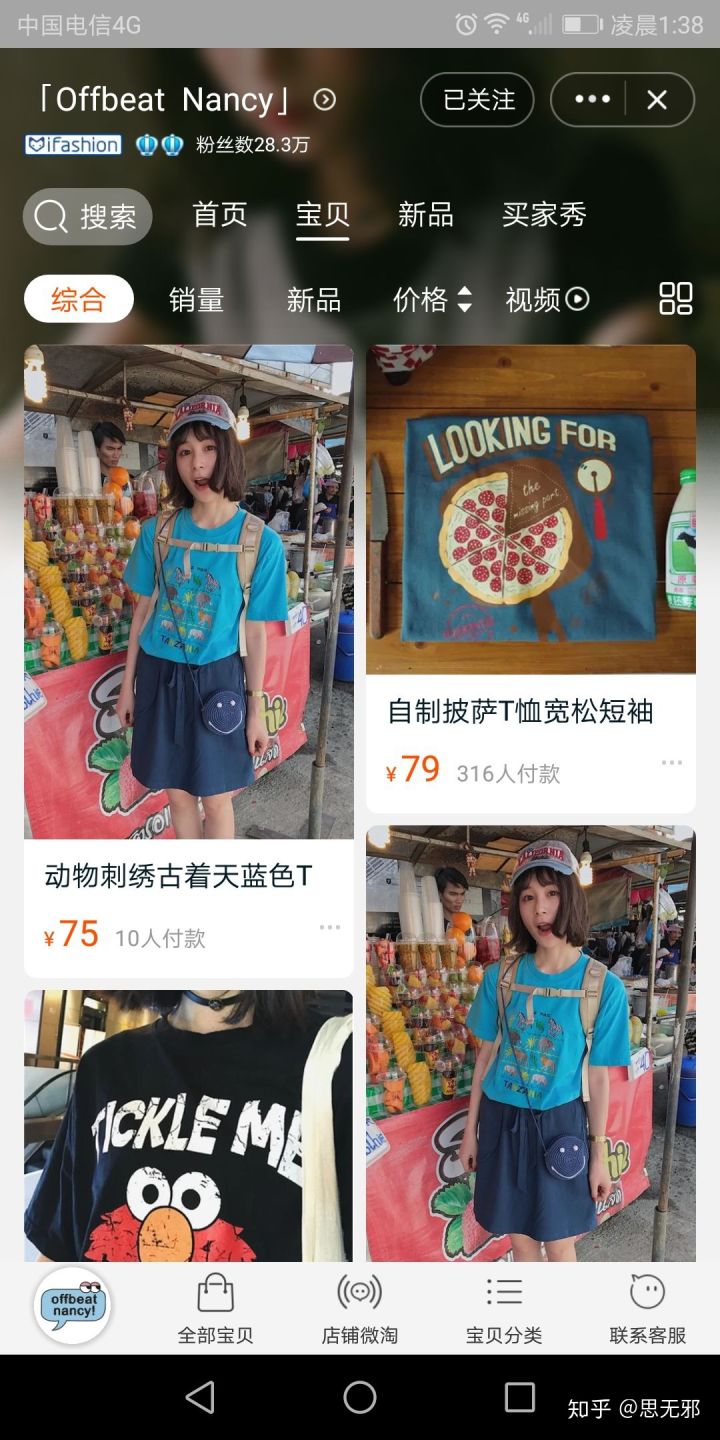Contact customer service via 联系客服
This screenshot has height=1440, width=720.
648,1309
